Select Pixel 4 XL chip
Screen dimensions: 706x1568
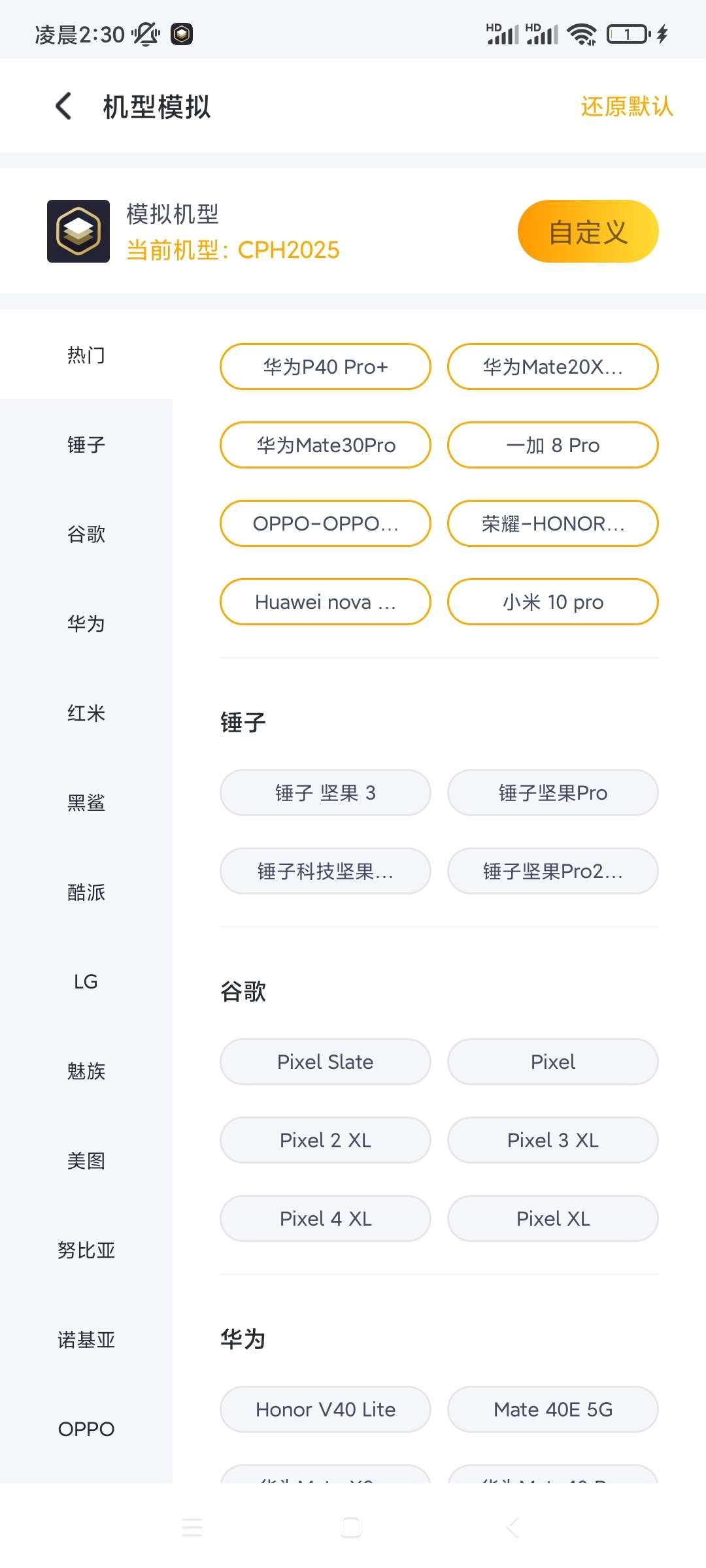pyautogui.click(x=325, y=1218)
